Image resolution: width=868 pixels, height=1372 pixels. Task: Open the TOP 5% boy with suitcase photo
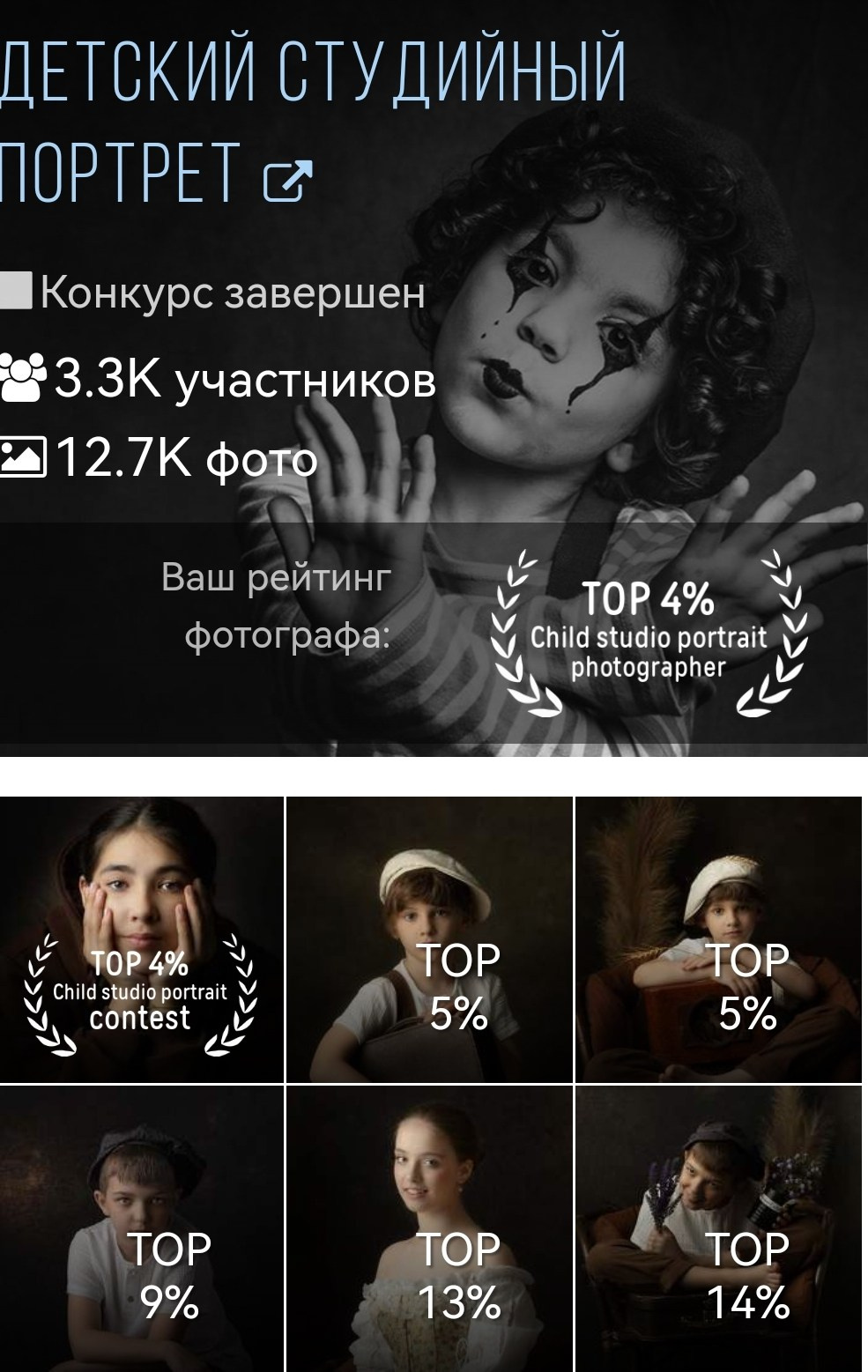[x=718, y=939]
